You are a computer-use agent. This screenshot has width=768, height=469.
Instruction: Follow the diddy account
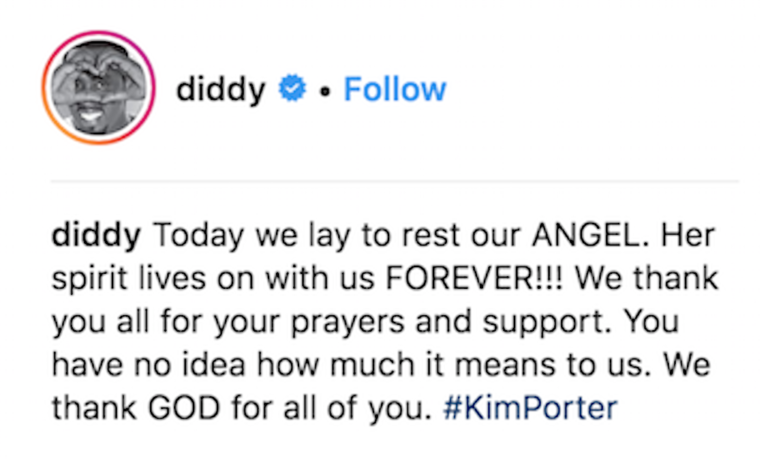394,91
